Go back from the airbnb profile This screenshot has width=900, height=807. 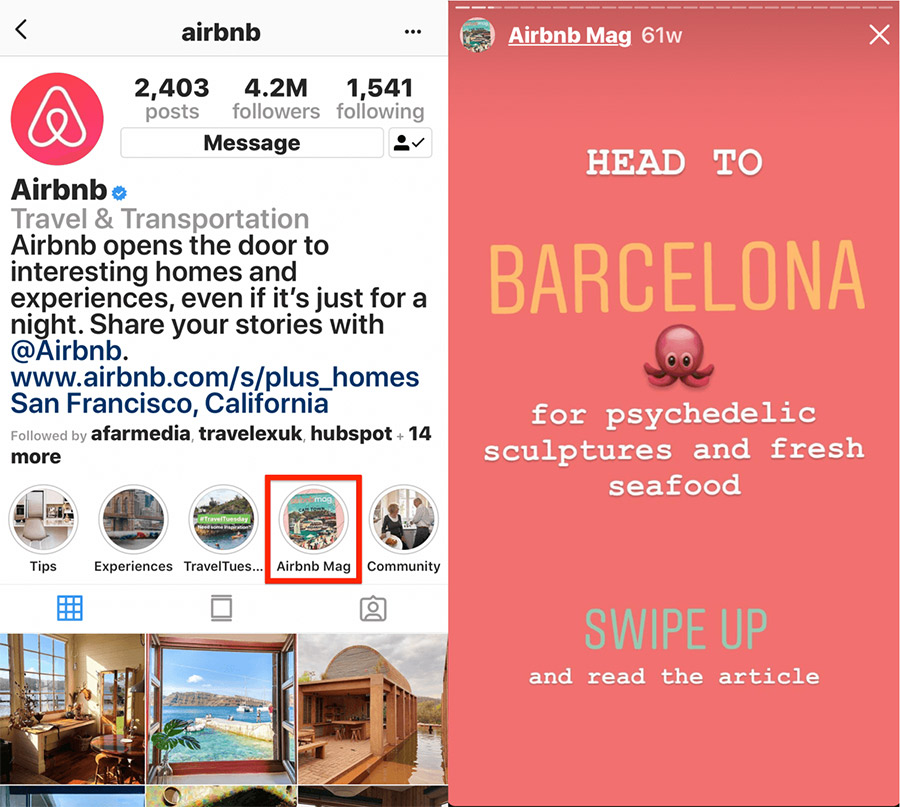22,31
